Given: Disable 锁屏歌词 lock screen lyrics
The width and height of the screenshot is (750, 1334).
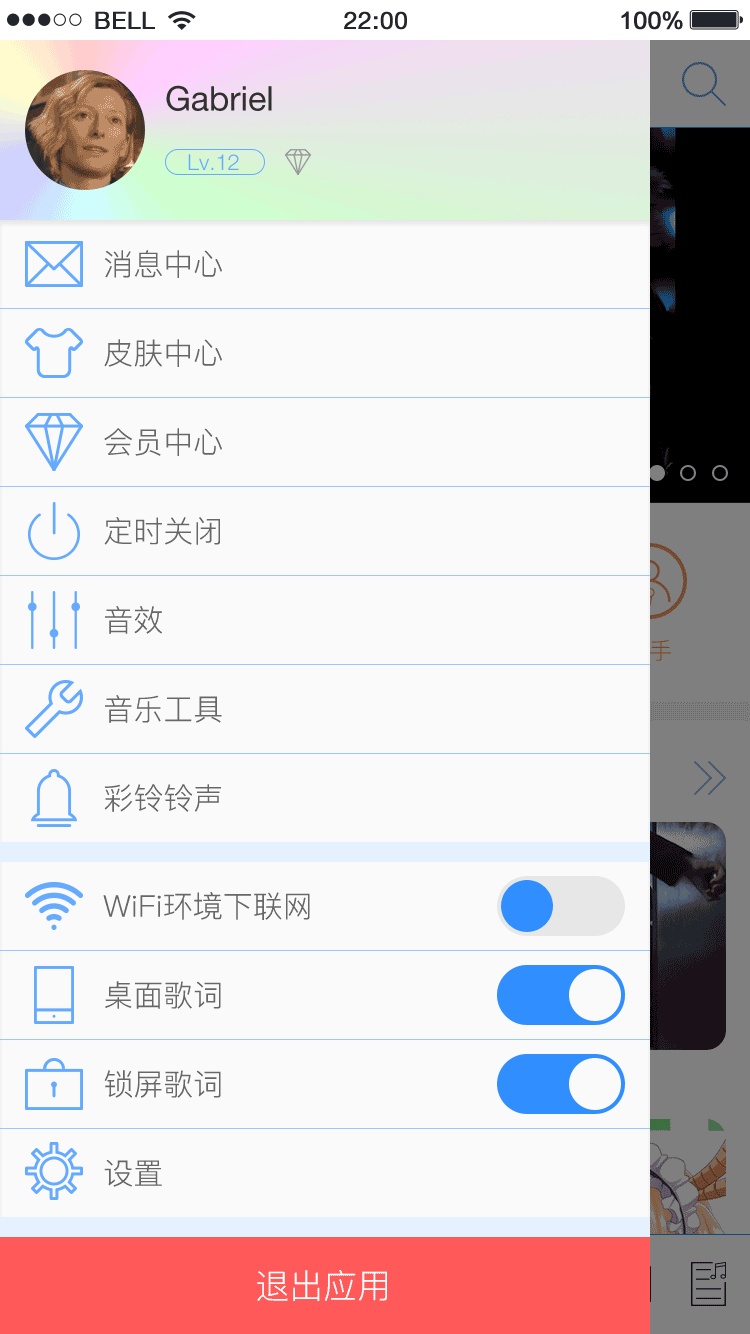Looking at the screenshot, I should pyautogui.click(x=560, y=1085).
